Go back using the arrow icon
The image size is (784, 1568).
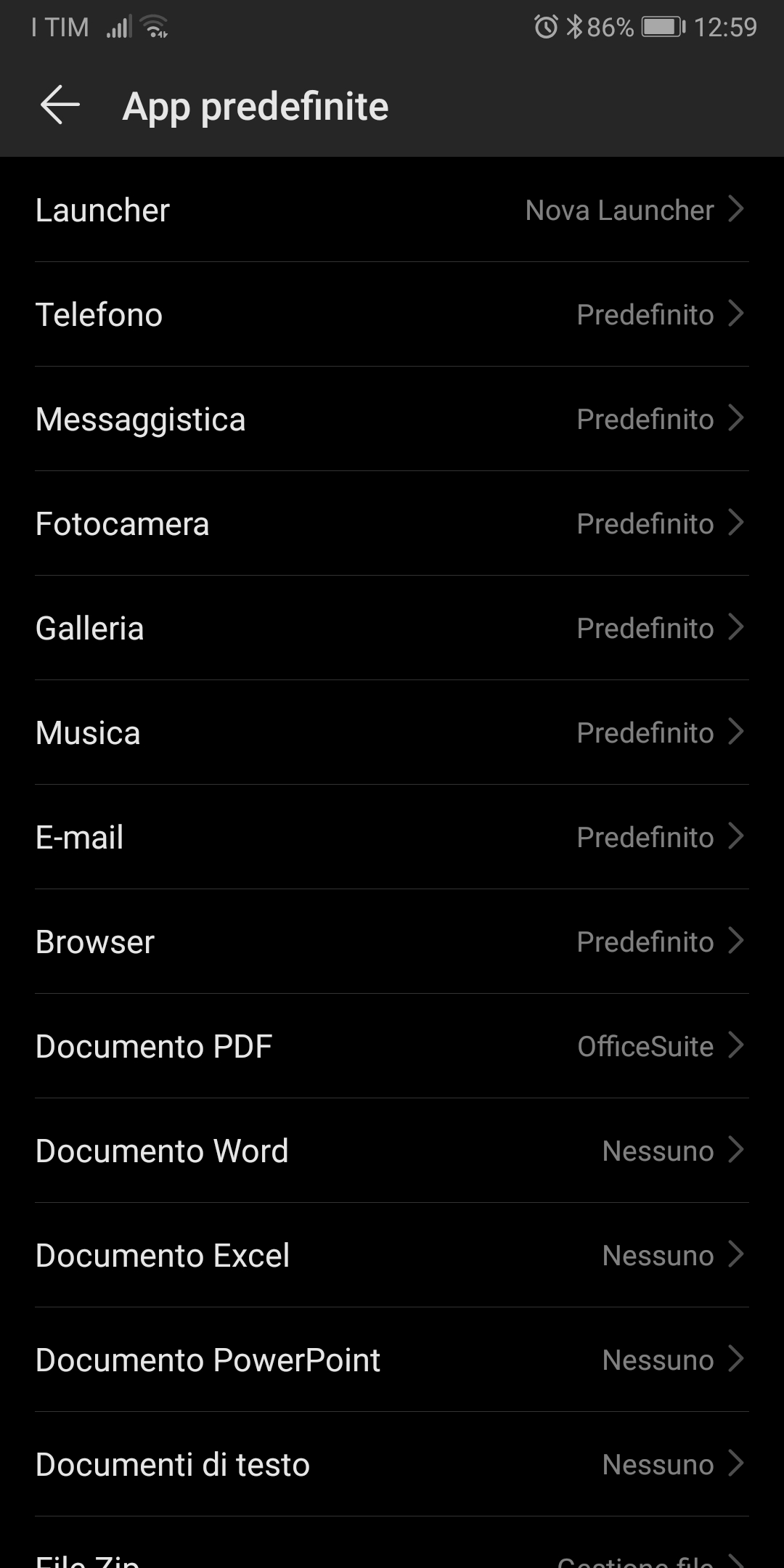[x=60, y=106]
